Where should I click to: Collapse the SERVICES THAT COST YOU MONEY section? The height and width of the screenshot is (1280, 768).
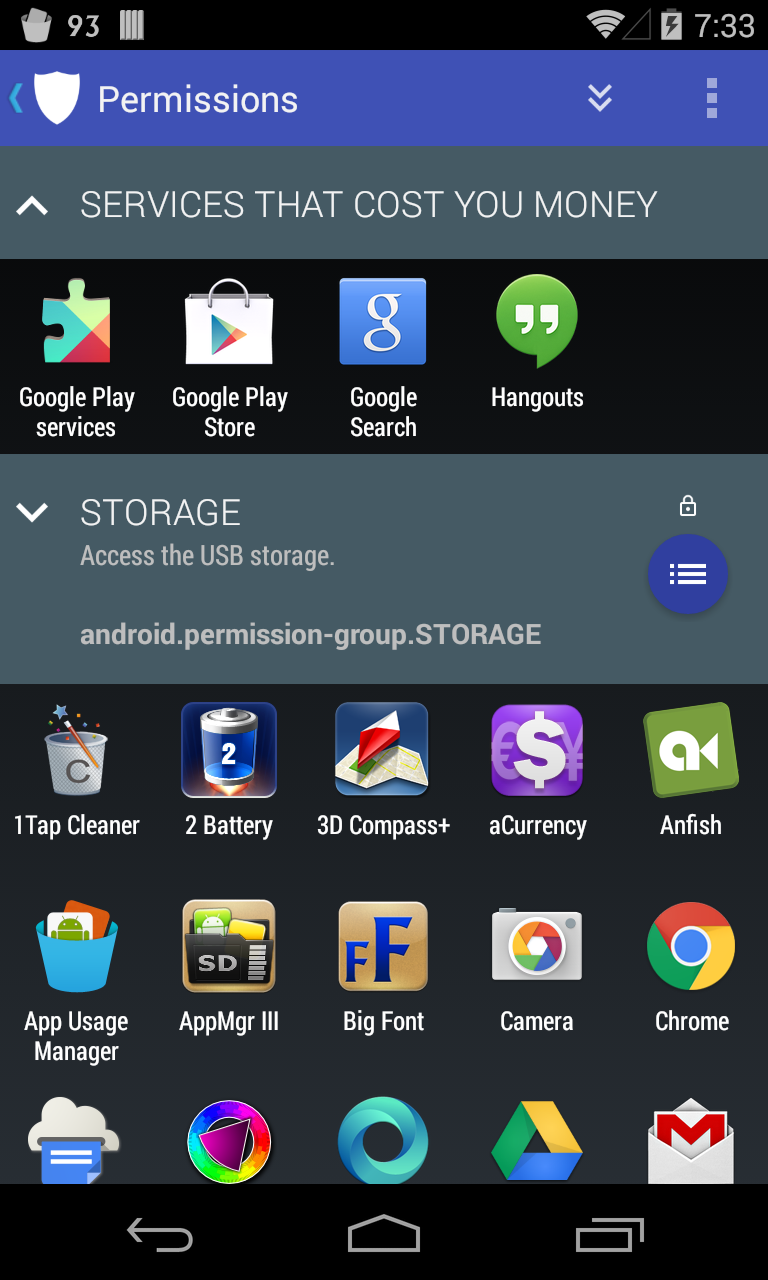(x=33, y=205)
